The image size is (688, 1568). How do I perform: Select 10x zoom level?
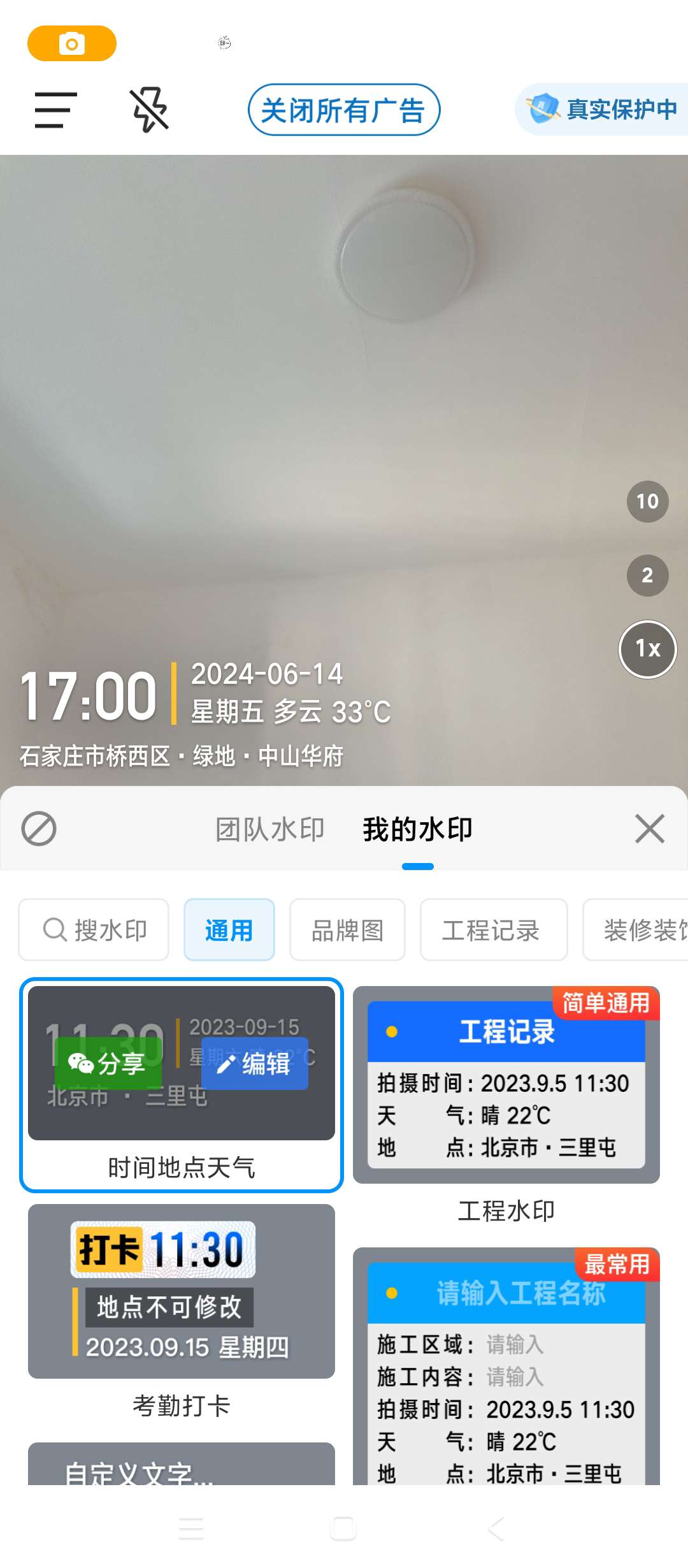(x=647, y=502)
